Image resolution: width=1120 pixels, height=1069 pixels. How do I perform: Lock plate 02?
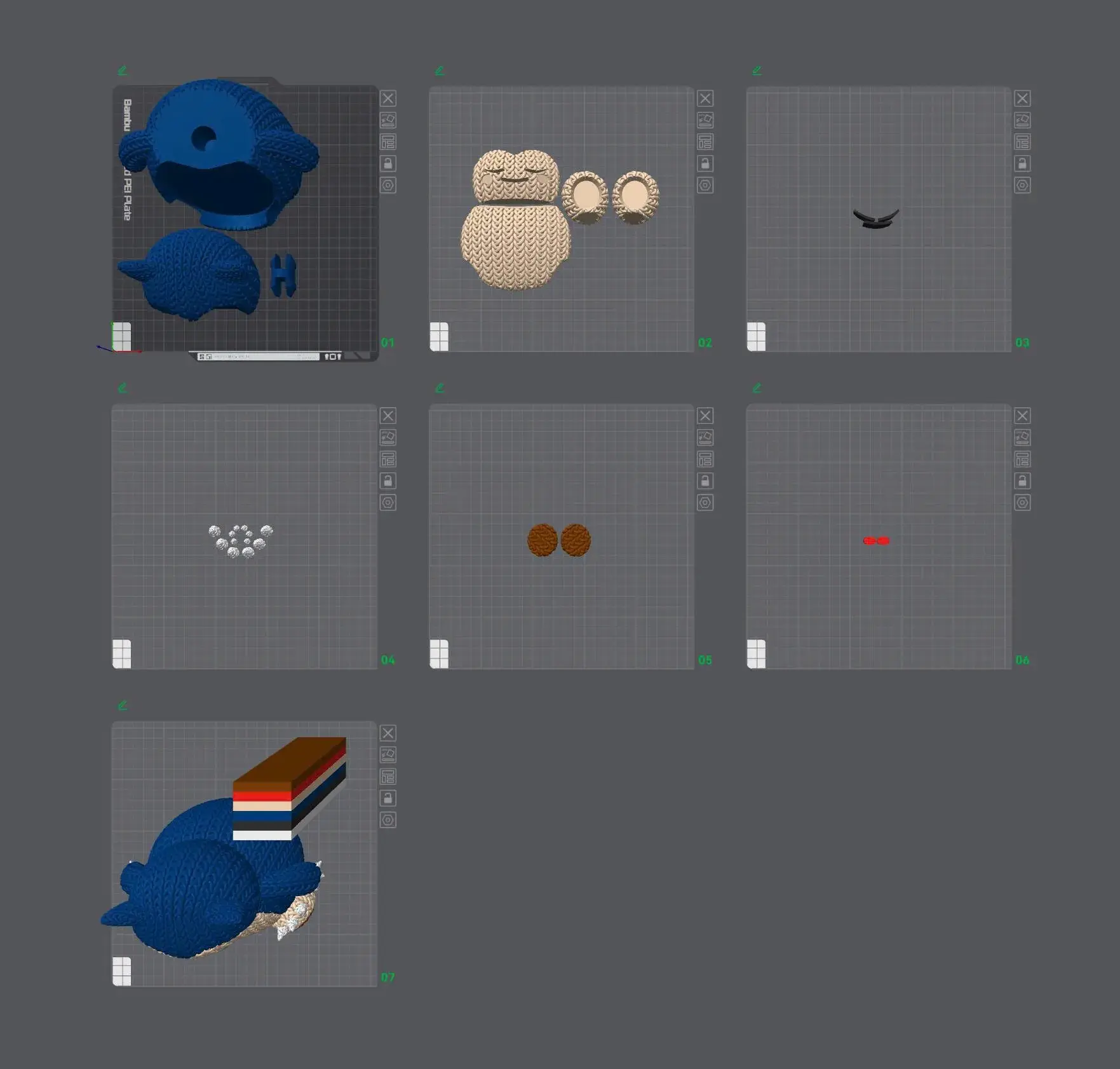[x=705, y=163]
